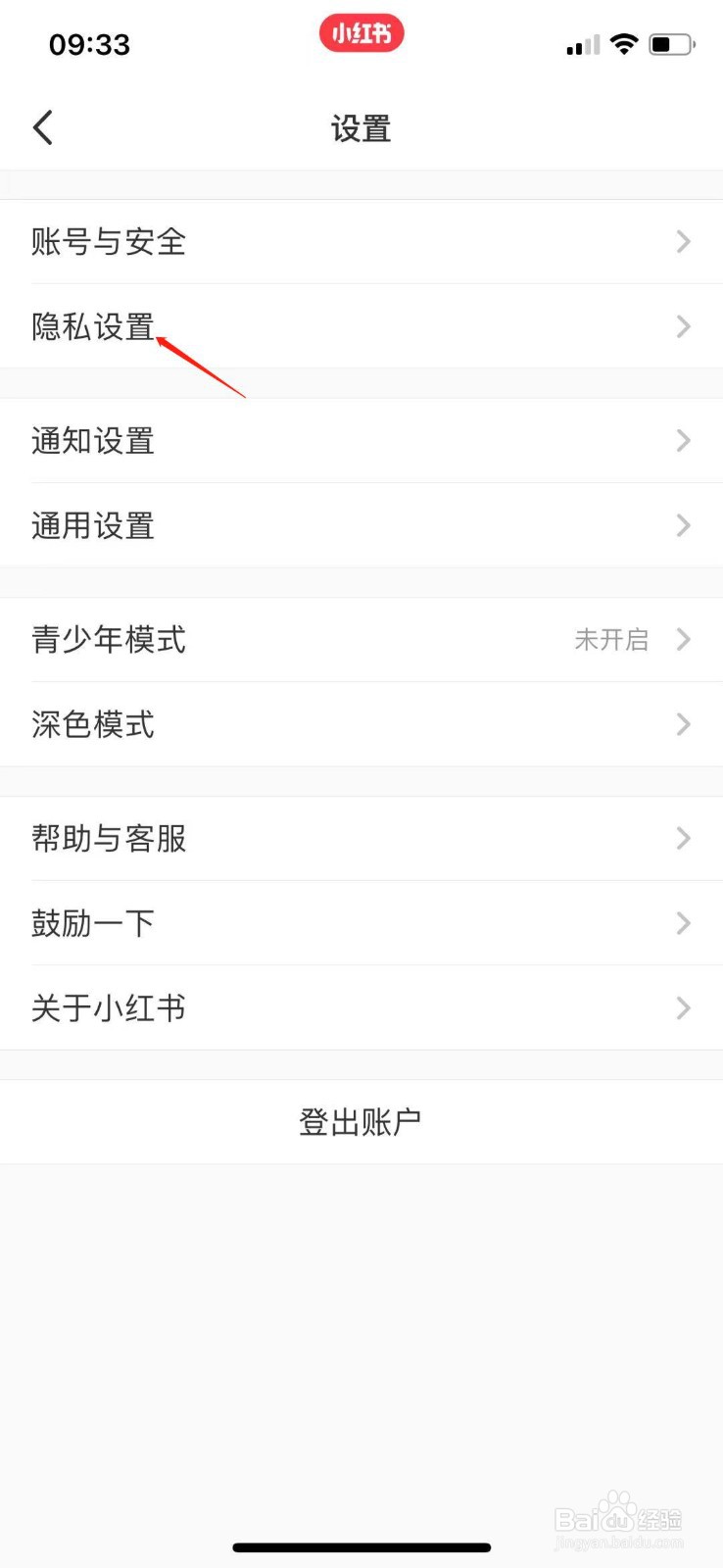Viewport: 723px width, 1568px height.
Task: Tap the back arrow at top left
Action: pos(42,127)
